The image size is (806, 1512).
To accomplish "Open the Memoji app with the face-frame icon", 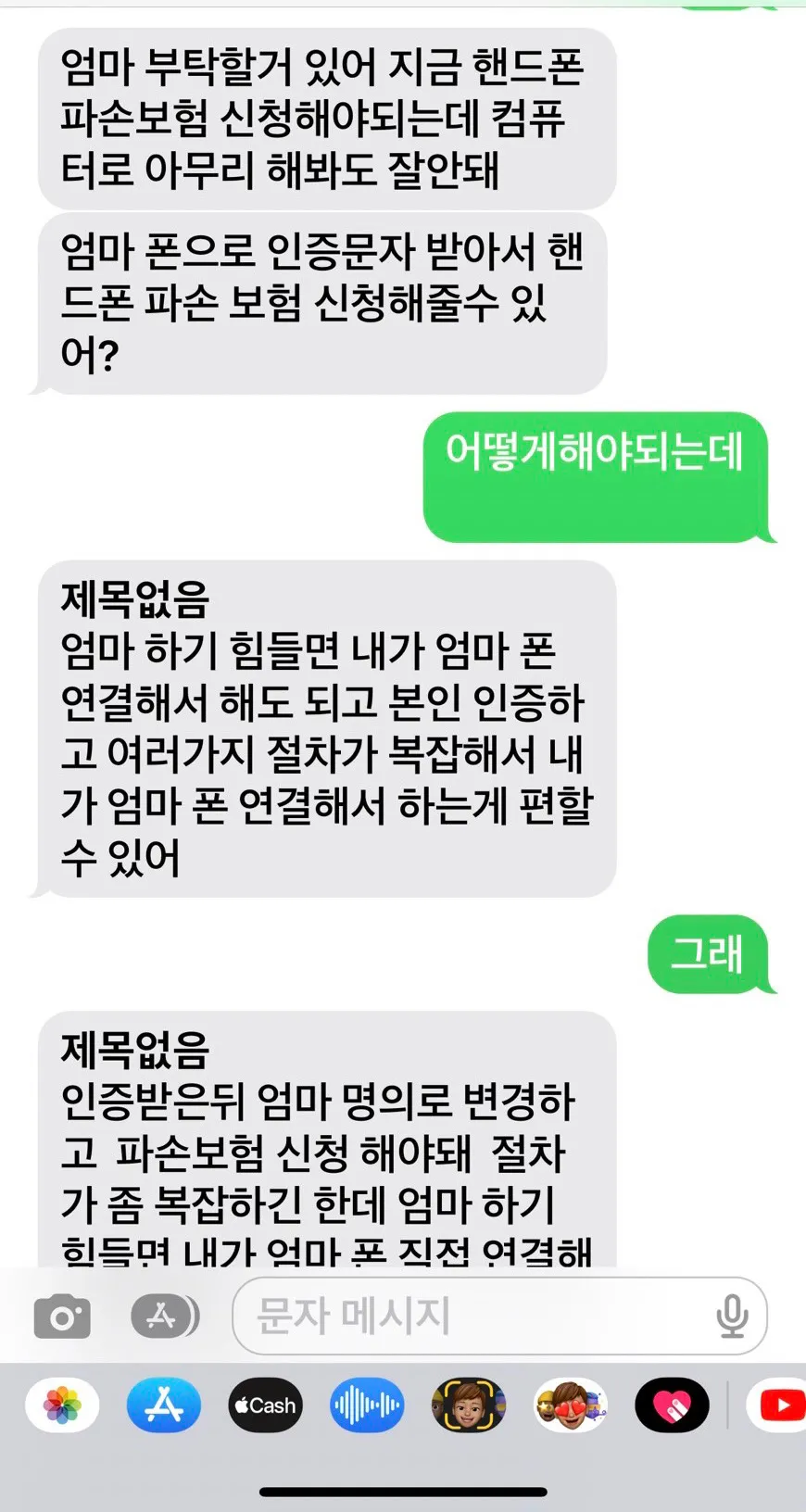I will pyautogui.click(x=469, y=1405).
